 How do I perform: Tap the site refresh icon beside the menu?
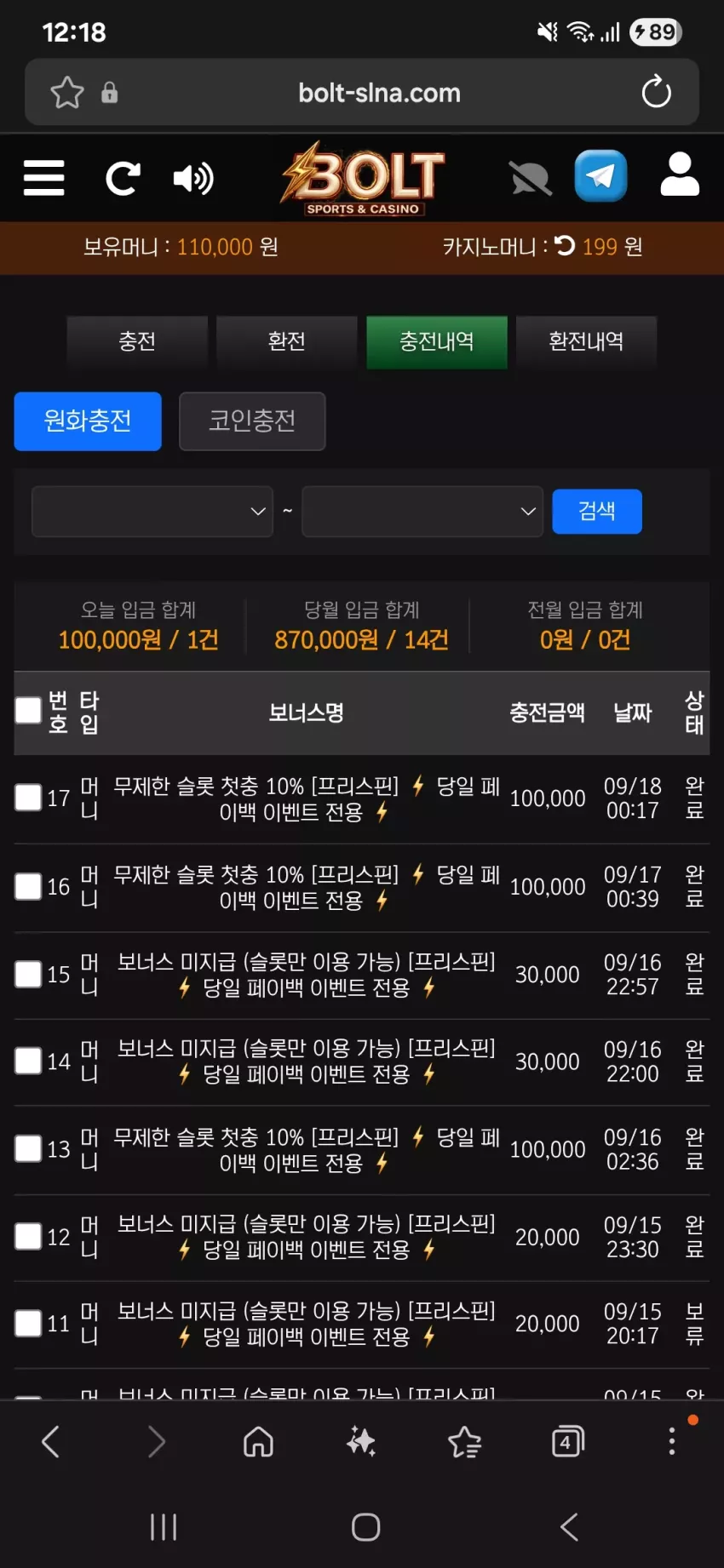click(123, 179)
